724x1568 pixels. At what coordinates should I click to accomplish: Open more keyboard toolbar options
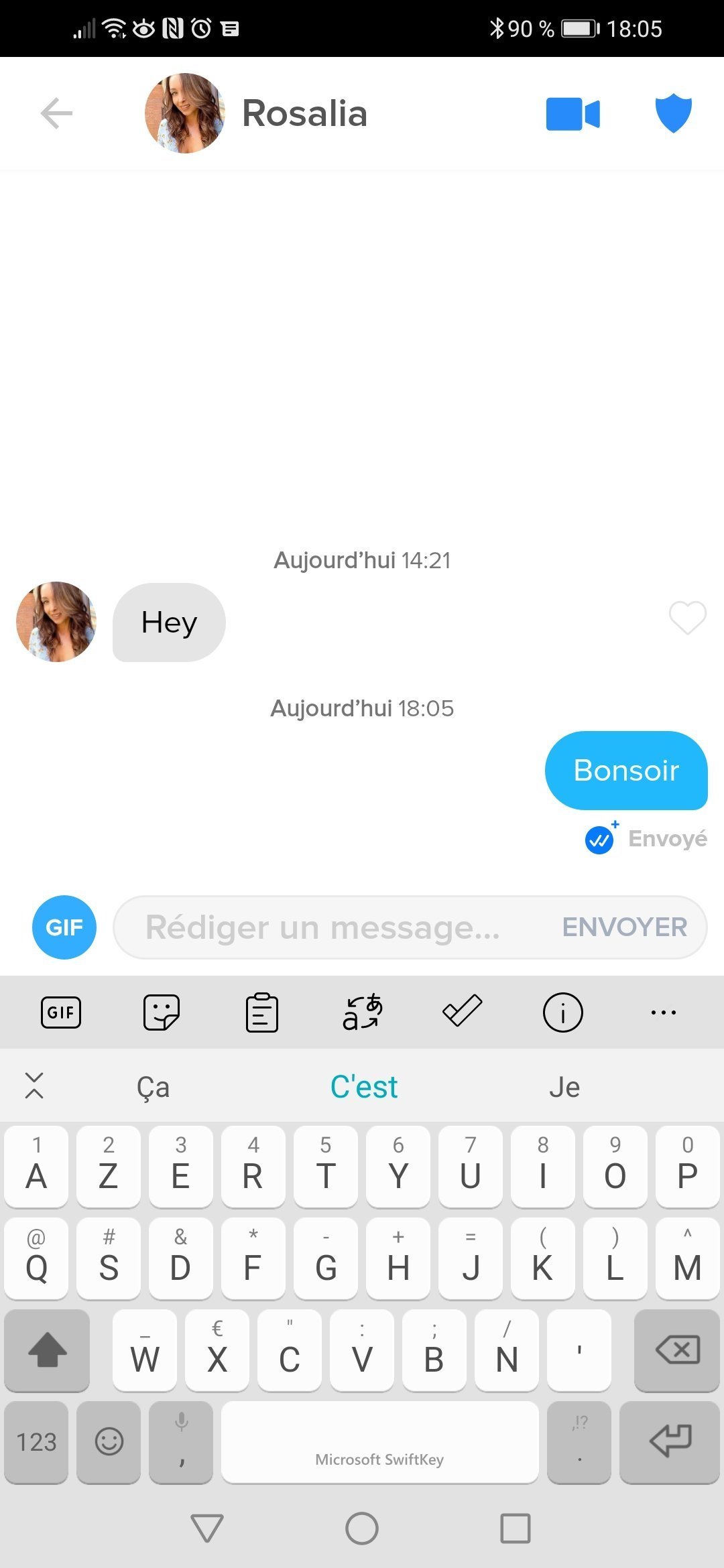click(x=663, y=1012)
